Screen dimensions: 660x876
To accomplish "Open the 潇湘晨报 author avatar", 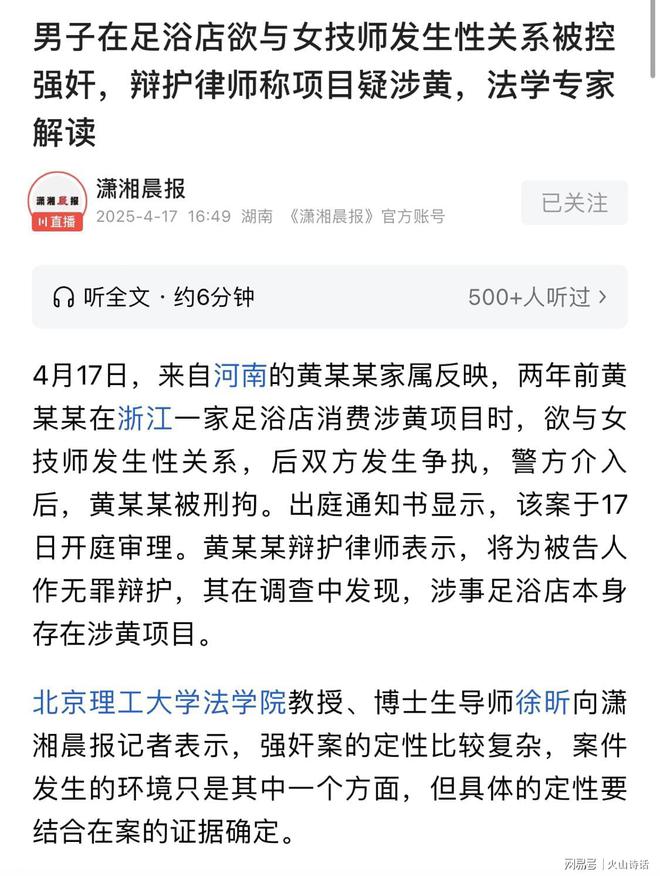I will (x=57, y=201).
